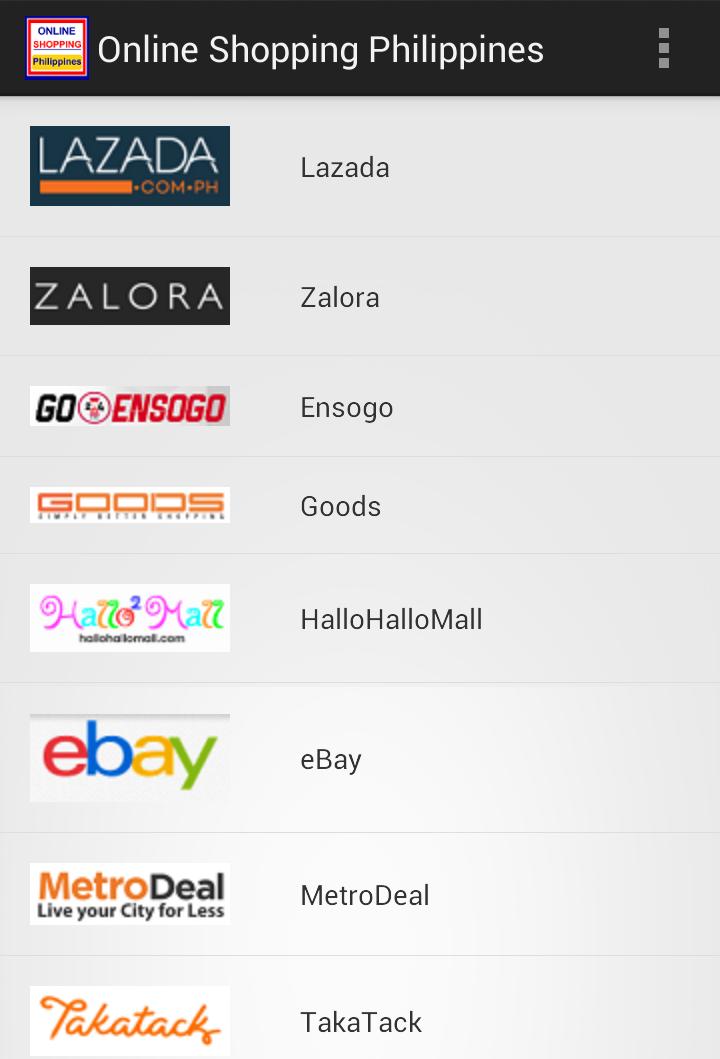This screenshot has width=720, height=1059.
Task: Tap the eBay logo
Action: 129,757
